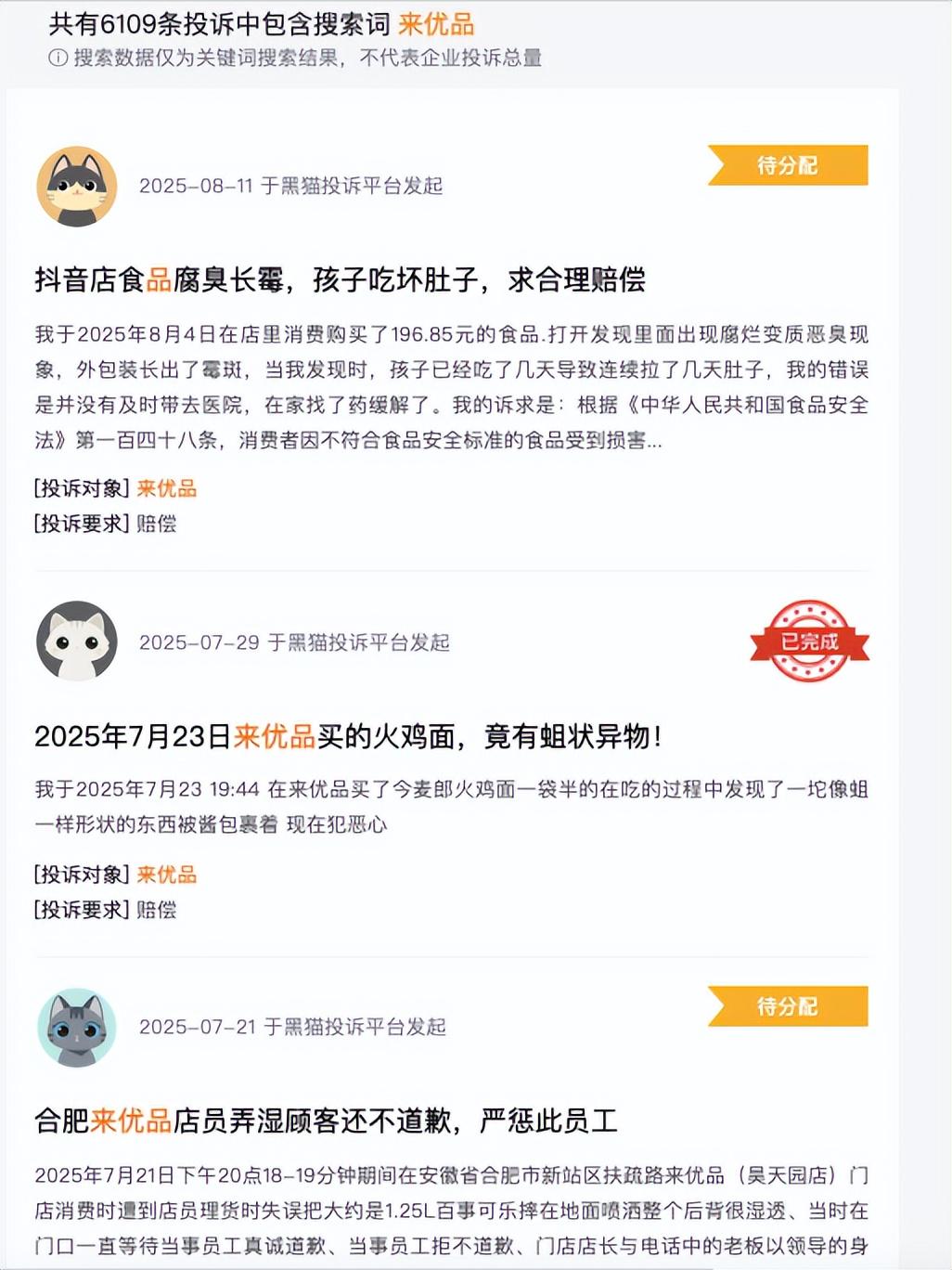Open complaint about moldy Douyin store food
Image resolution: width=952 pixels, height=1270 pixels.
point(340,279)
